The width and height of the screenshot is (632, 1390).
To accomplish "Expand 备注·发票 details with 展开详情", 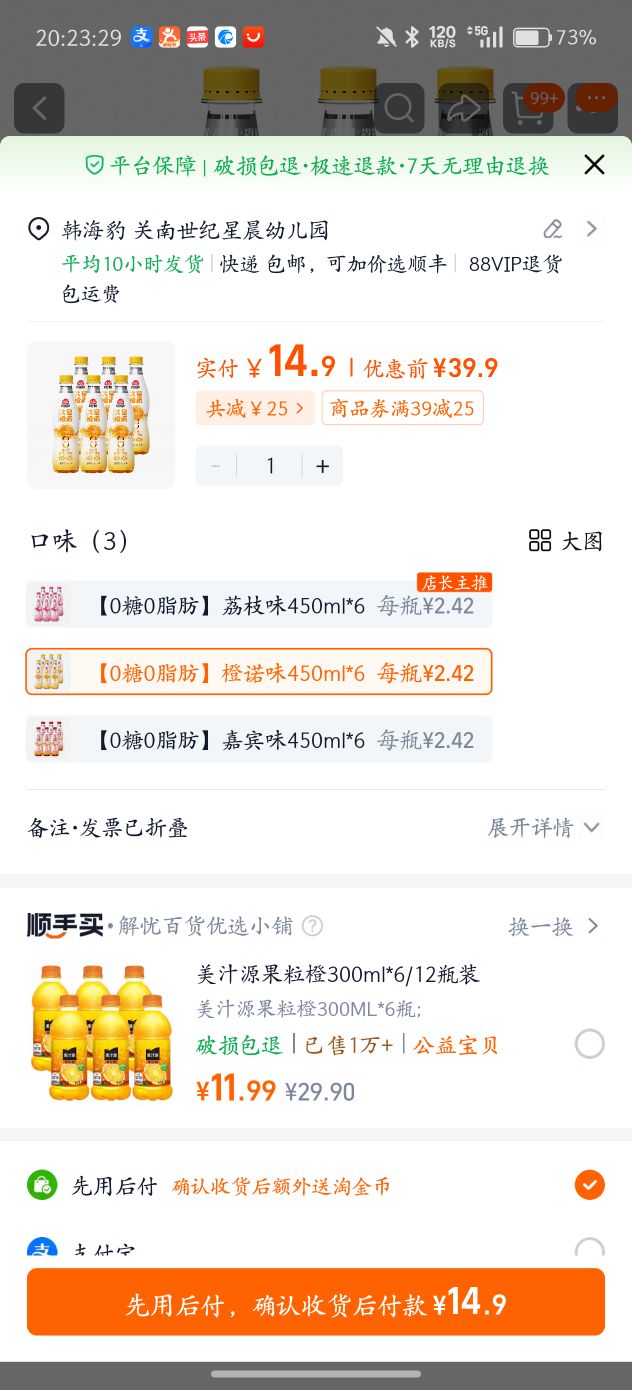I will coord(544,828).
